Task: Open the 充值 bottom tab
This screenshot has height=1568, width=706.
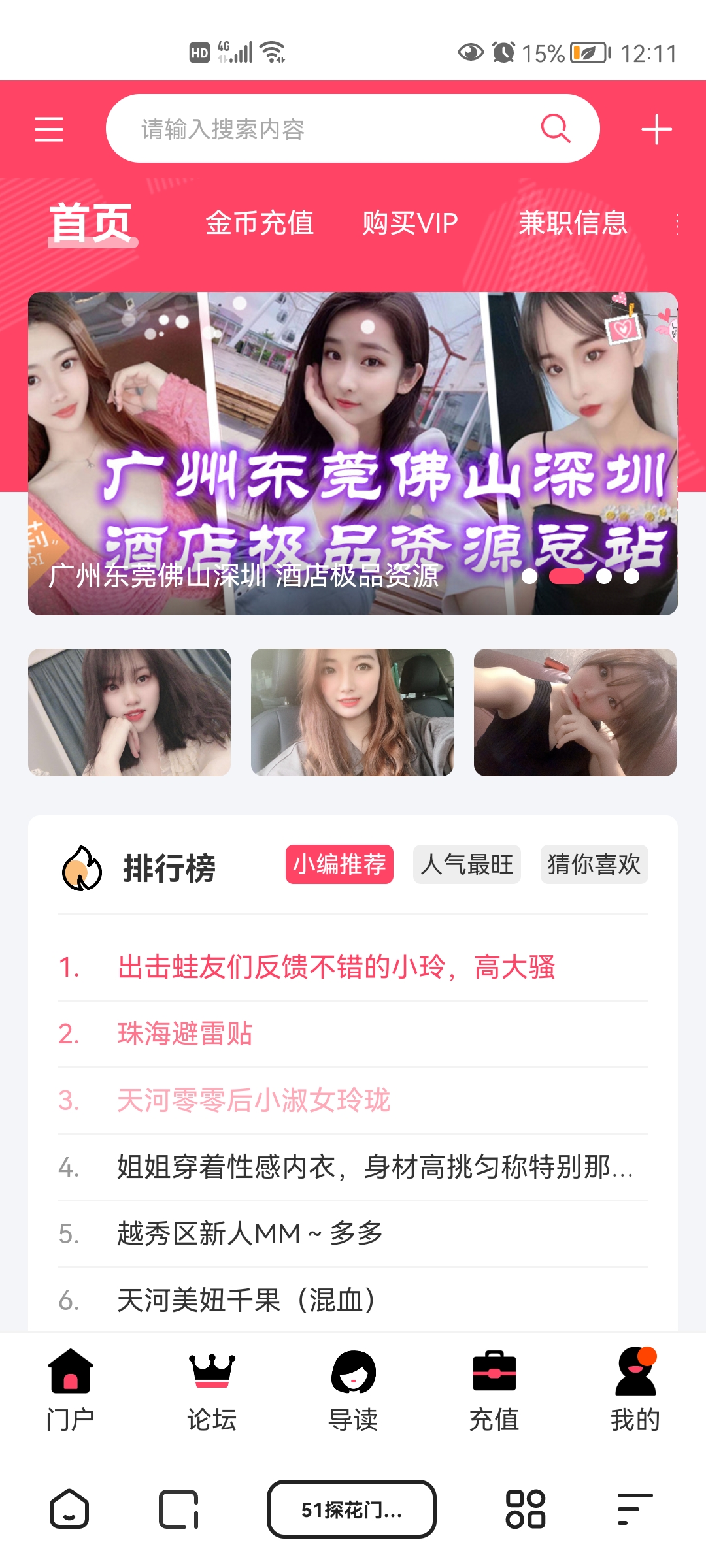Action: pyautogui.click(x=494, y=1390)
